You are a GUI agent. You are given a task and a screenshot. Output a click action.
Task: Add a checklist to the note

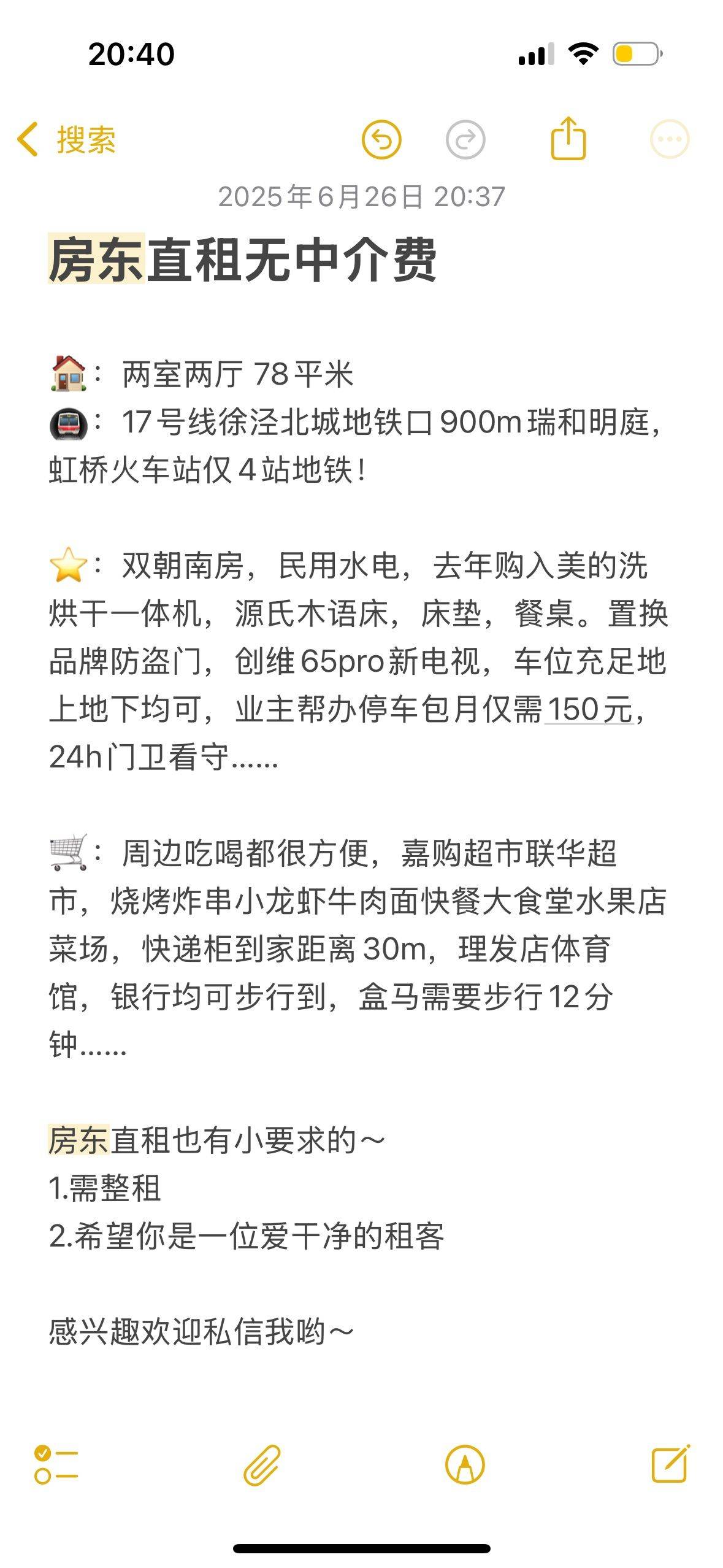[56, 1464]
